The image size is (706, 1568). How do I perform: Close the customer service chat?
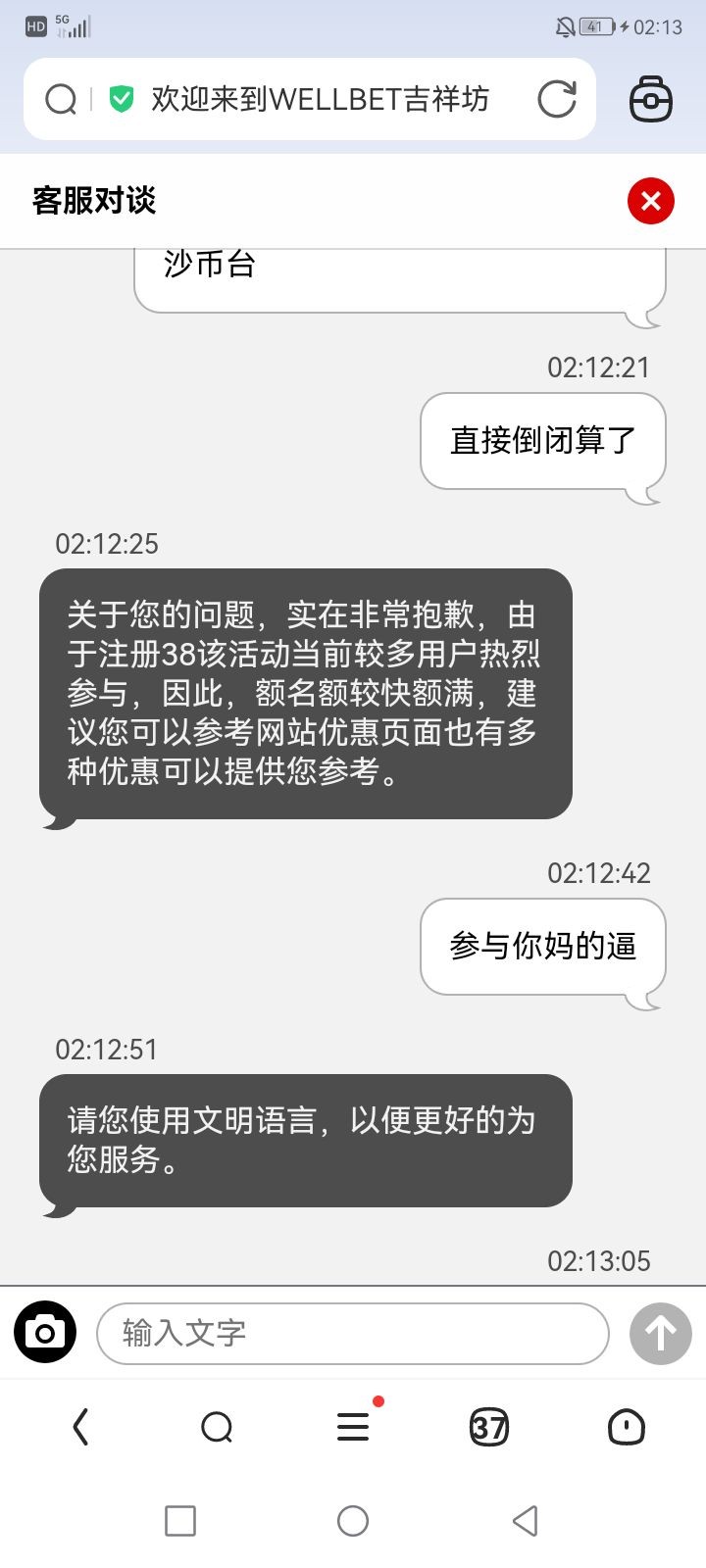click(x=651, y=201)
